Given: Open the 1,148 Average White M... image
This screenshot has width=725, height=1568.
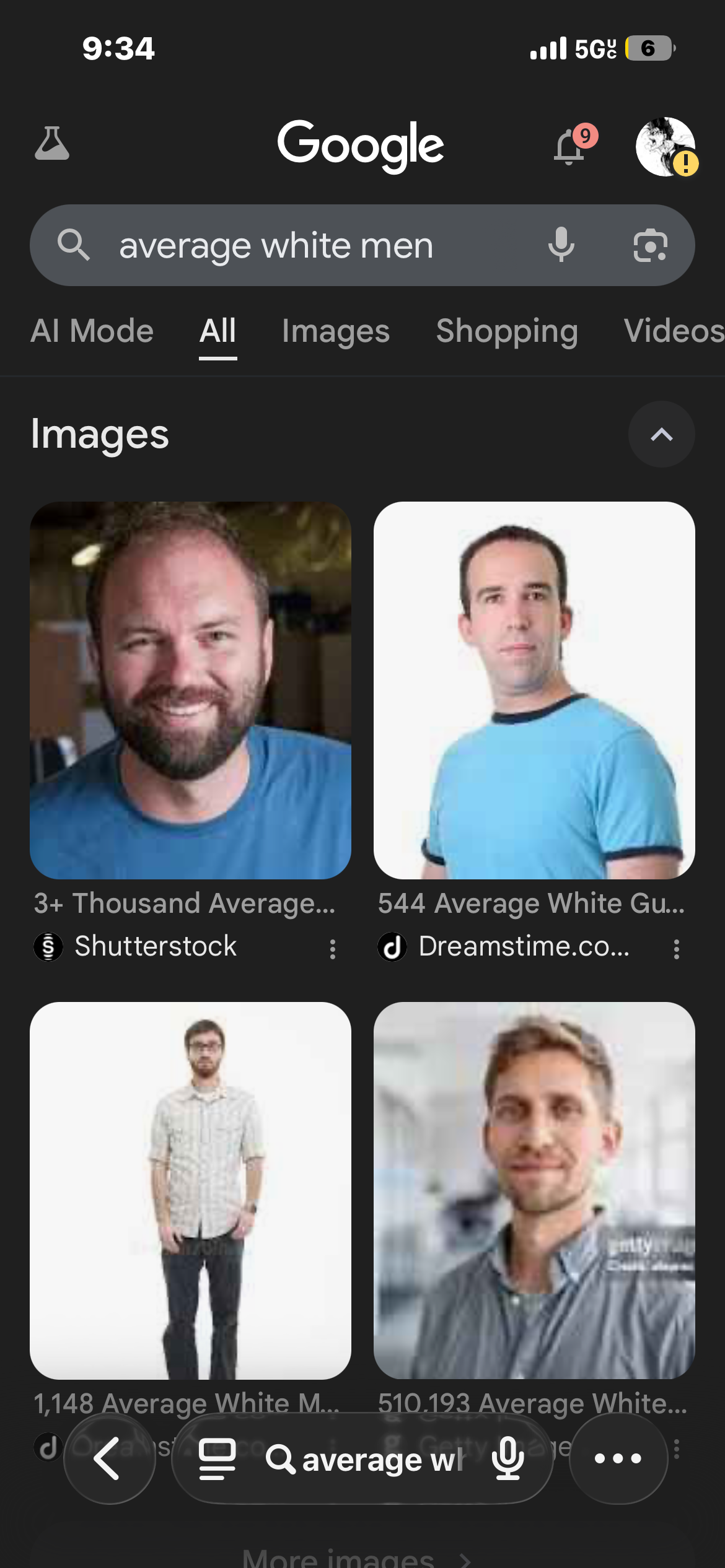Looking at the screenshot, I should 190,1190.
